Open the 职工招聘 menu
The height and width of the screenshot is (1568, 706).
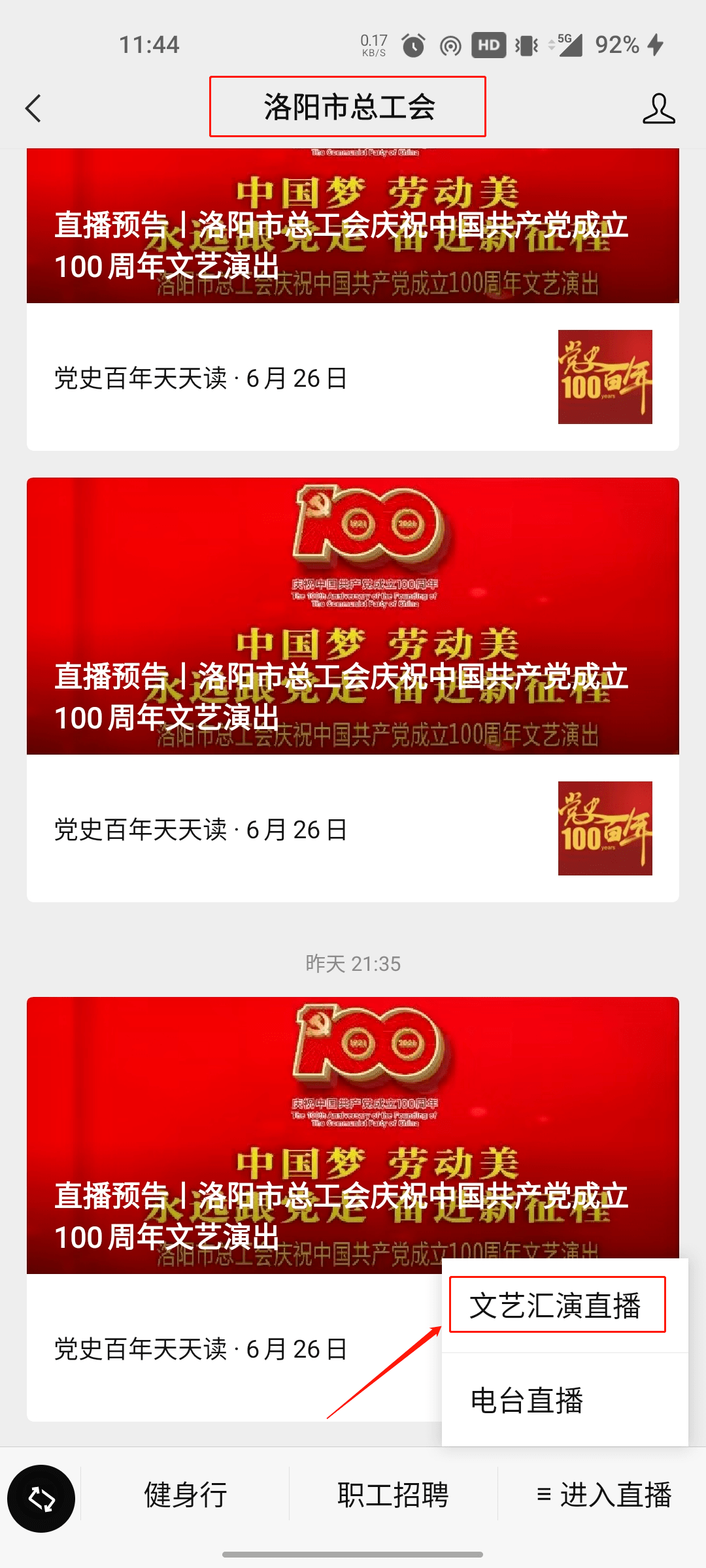coord(393,1495)
